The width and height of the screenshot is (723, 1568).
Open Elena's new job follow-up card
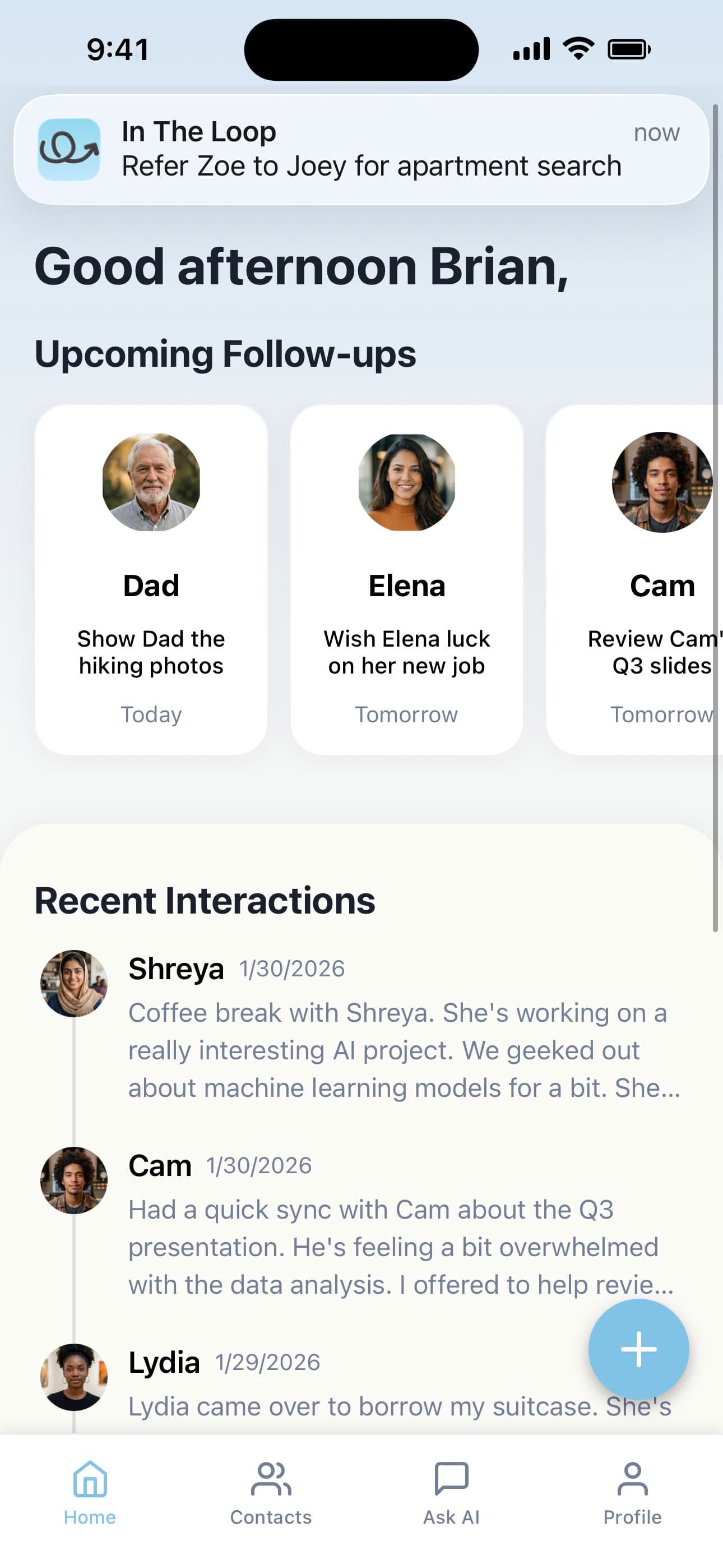(406, 579)
